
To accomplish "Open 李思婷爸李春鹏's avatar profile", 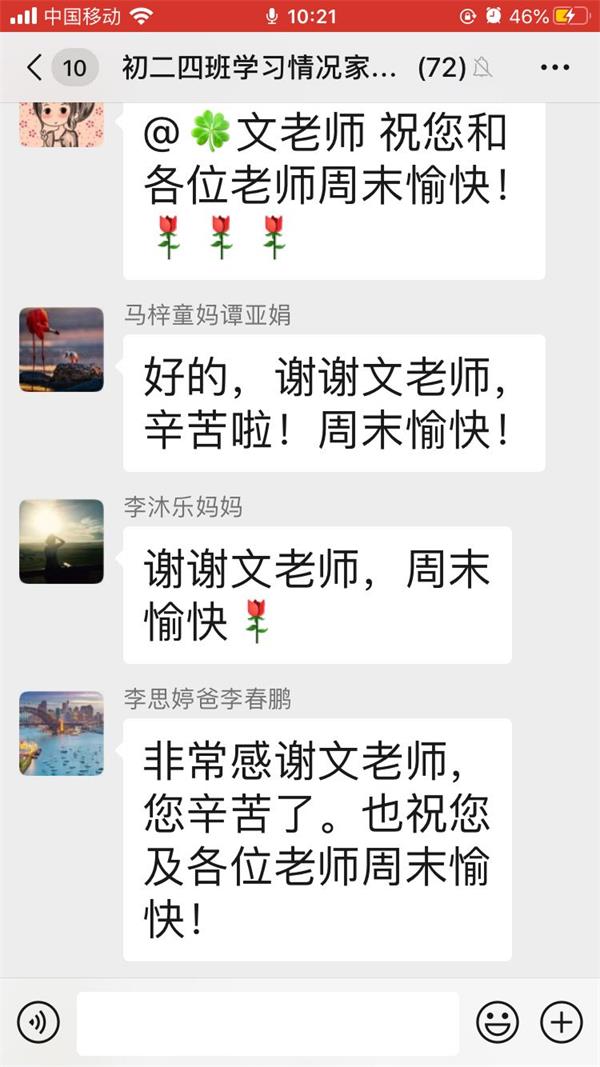I will [62, 733].
